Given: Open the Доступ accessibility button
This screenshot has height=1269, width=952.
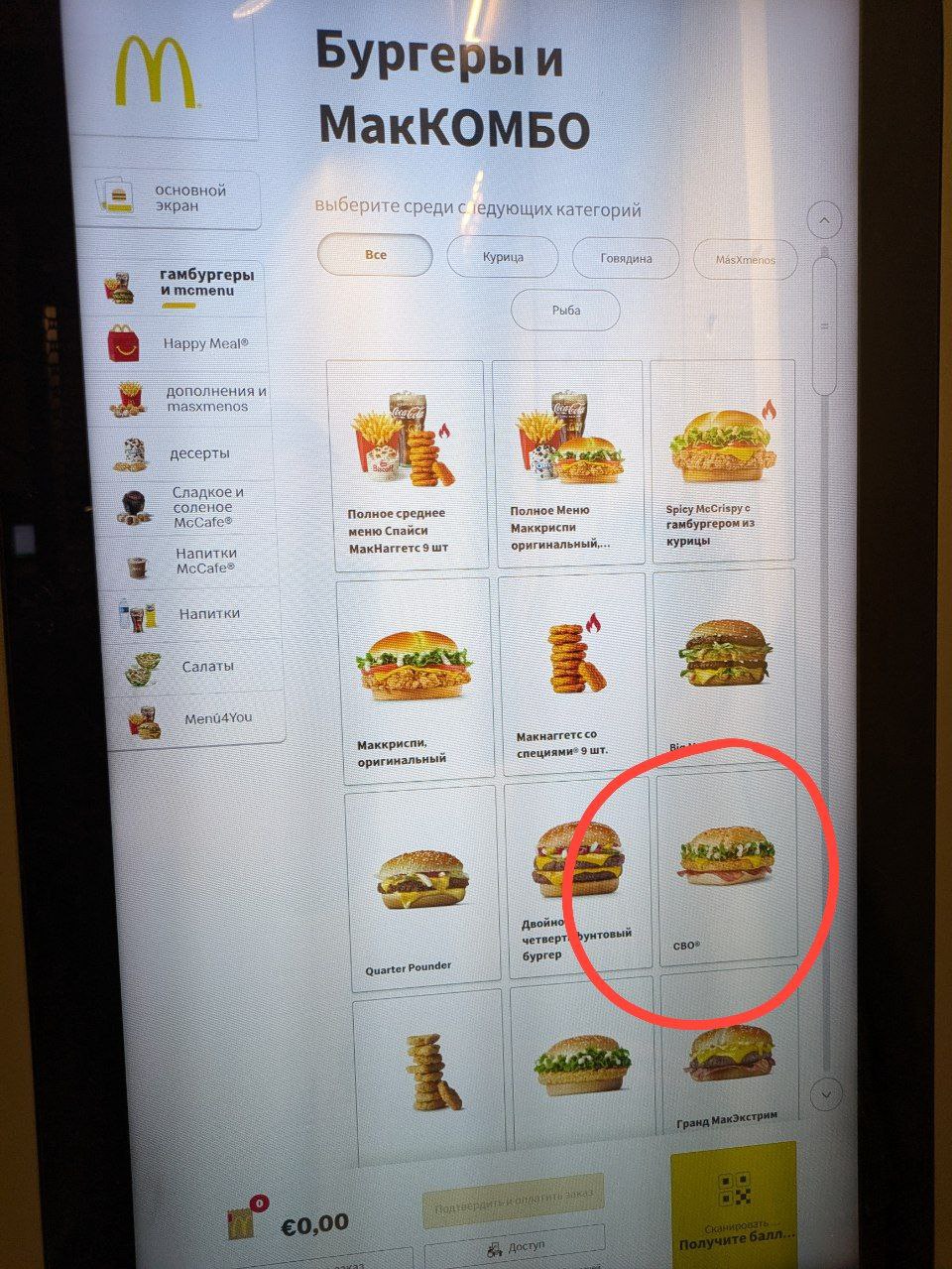Looking at the screenshot, I should coord(515,1245).
